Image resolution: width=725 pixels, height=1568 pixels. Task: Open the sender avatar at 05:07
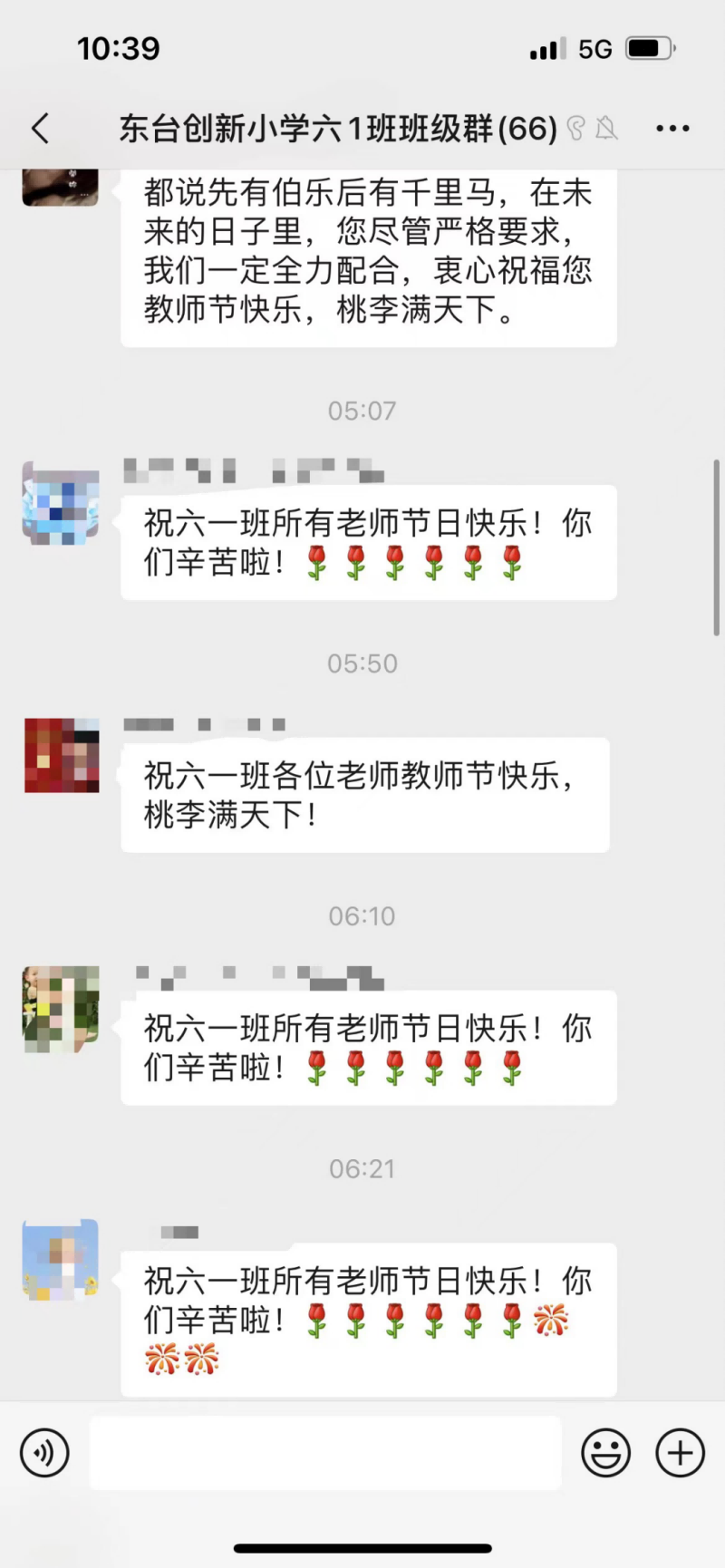point(61,505)
